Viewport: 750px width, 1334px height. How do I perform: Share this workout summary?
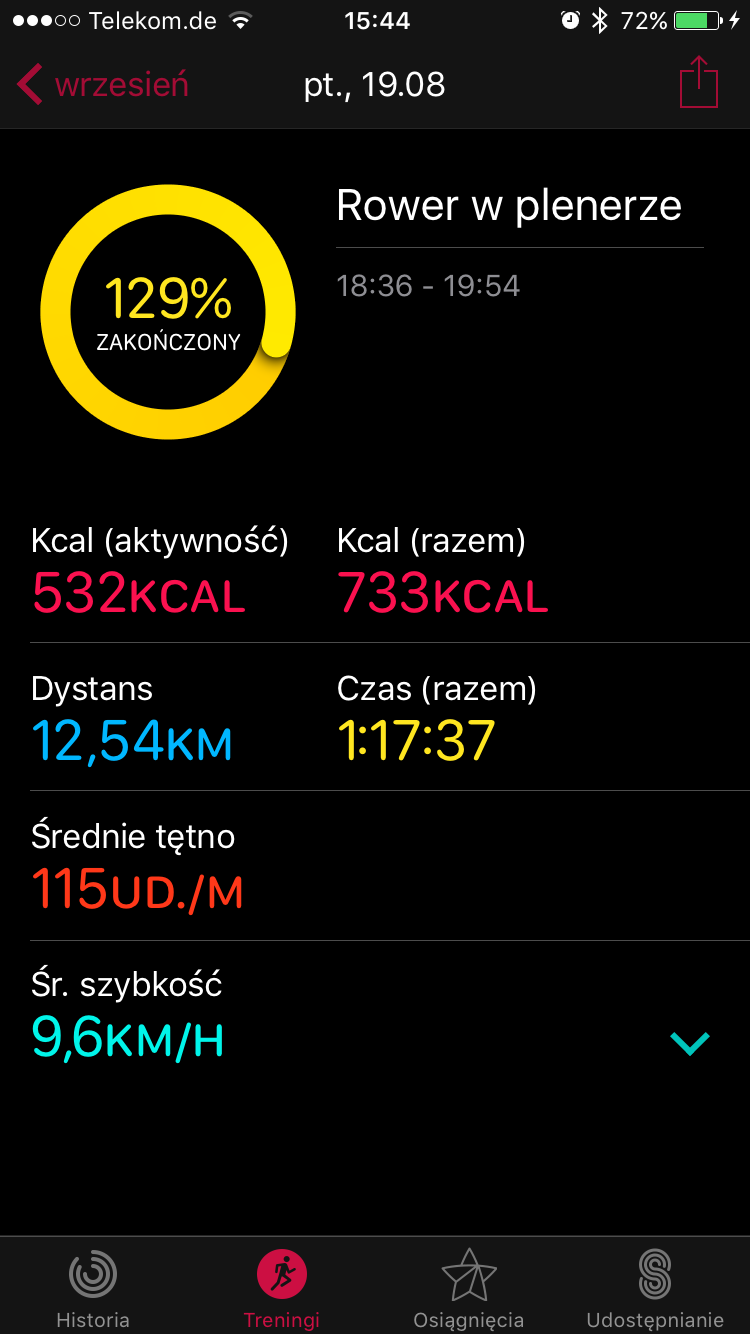(x=698, y=84)
